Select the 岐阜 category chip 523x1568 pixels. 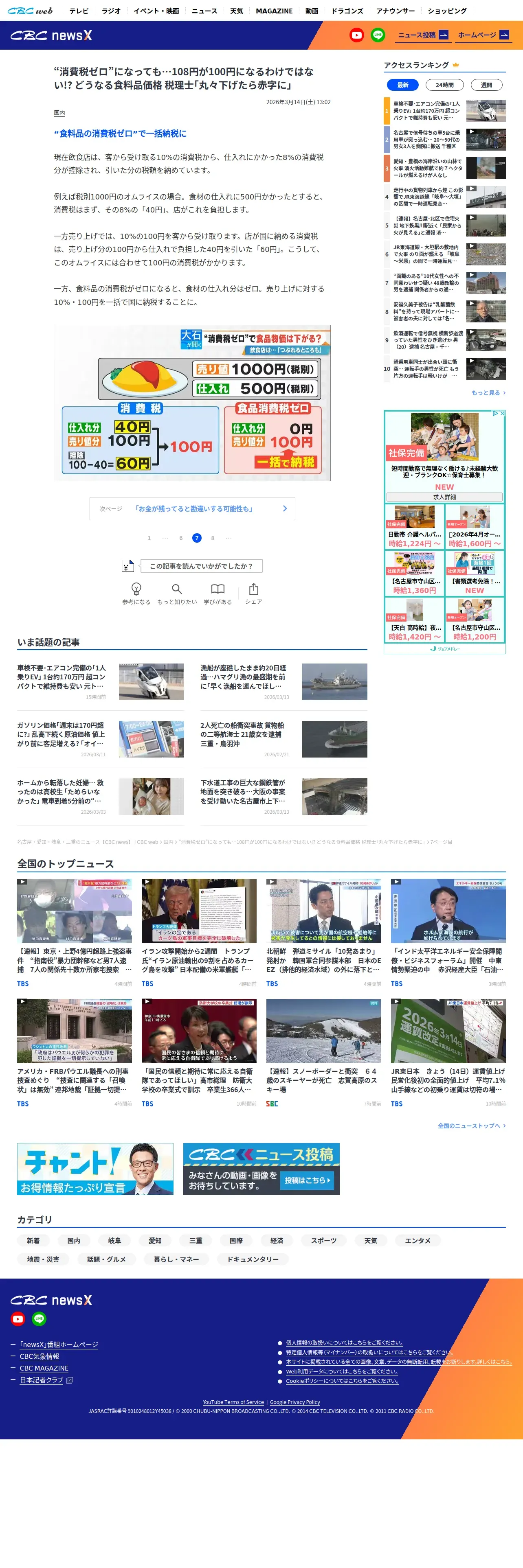(x=114, y=1241)
